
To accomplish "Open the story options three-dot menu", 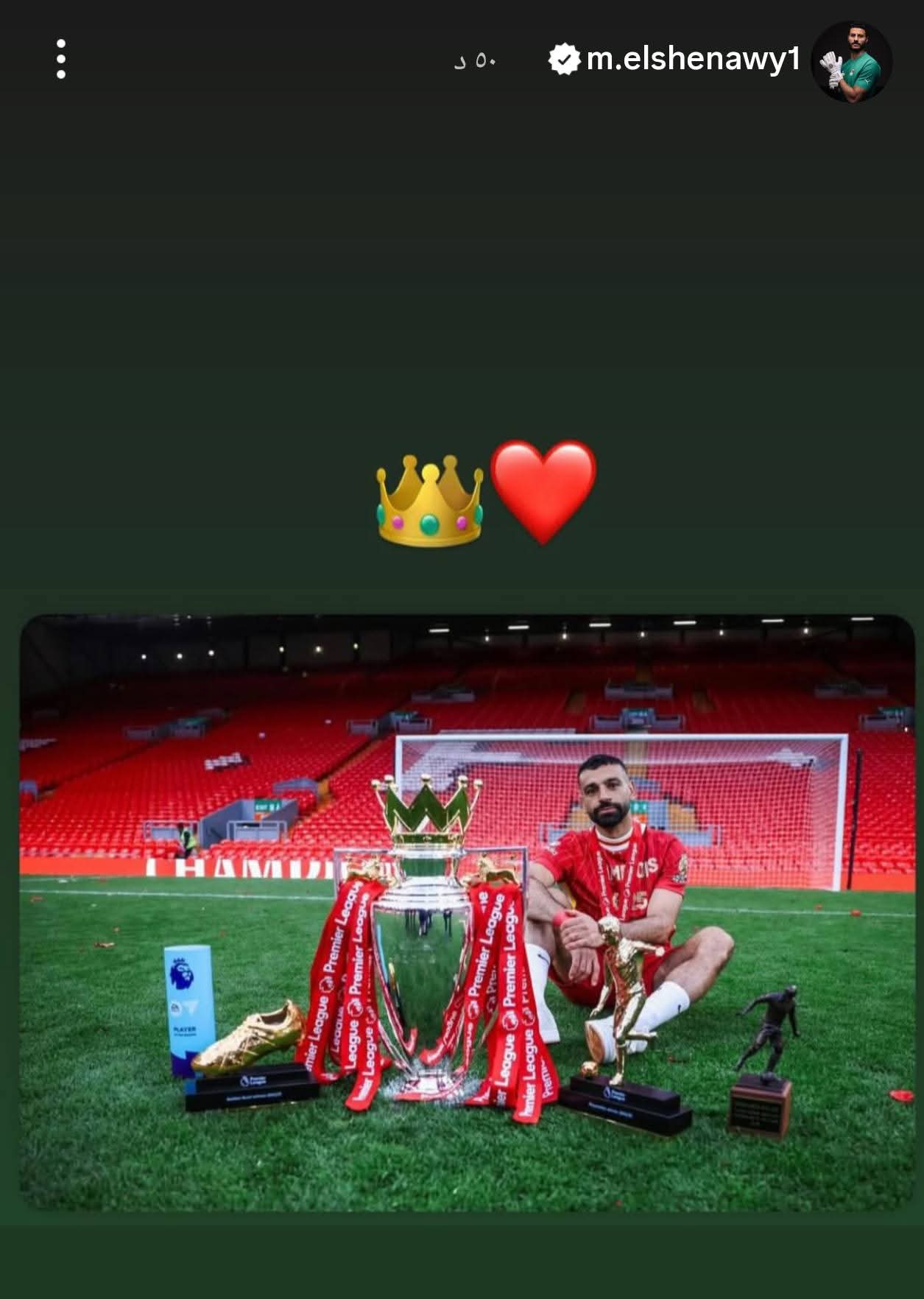I will pos(61,59).
